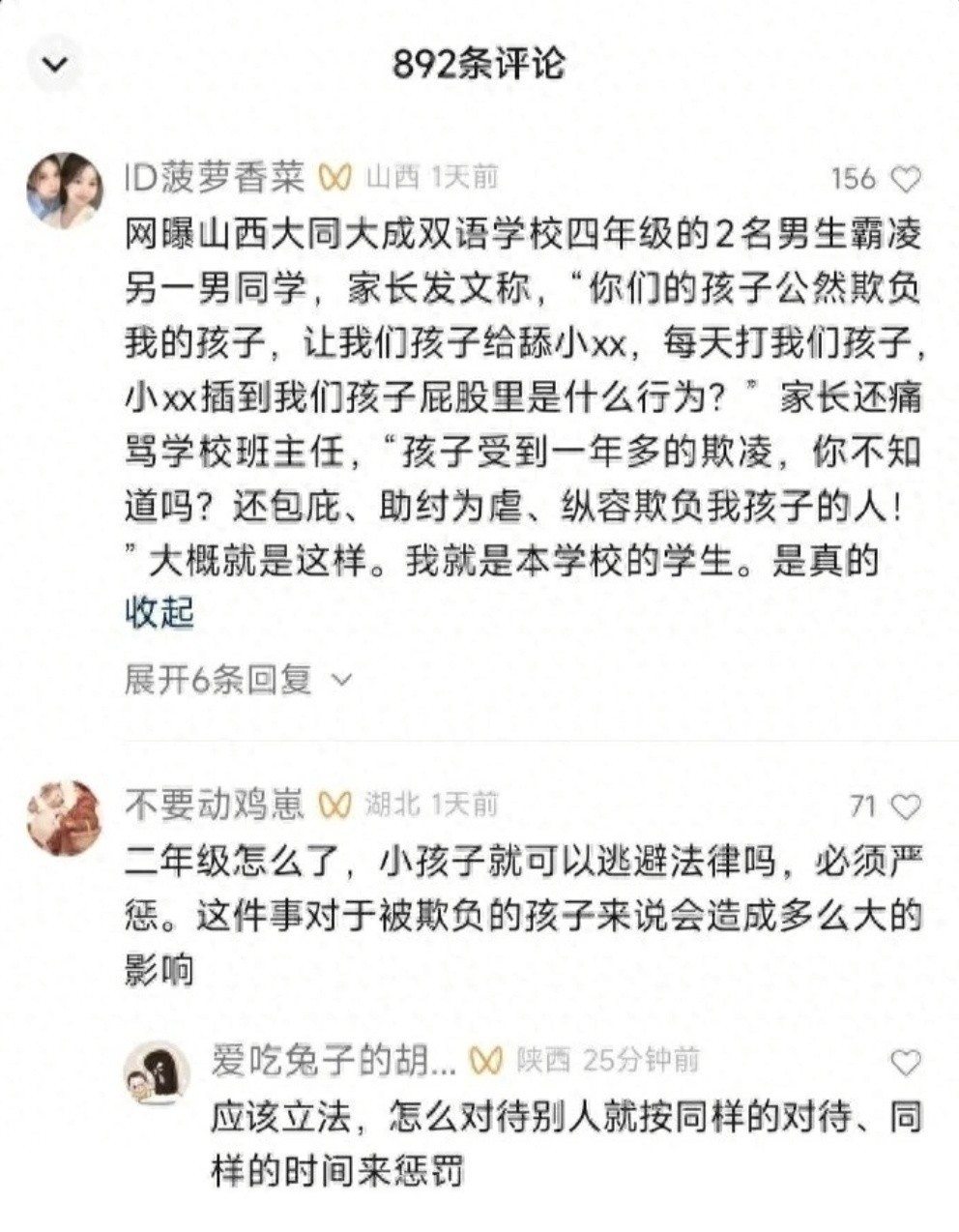Like the comment by ID菠萝香菜

[x=905, y=179]
